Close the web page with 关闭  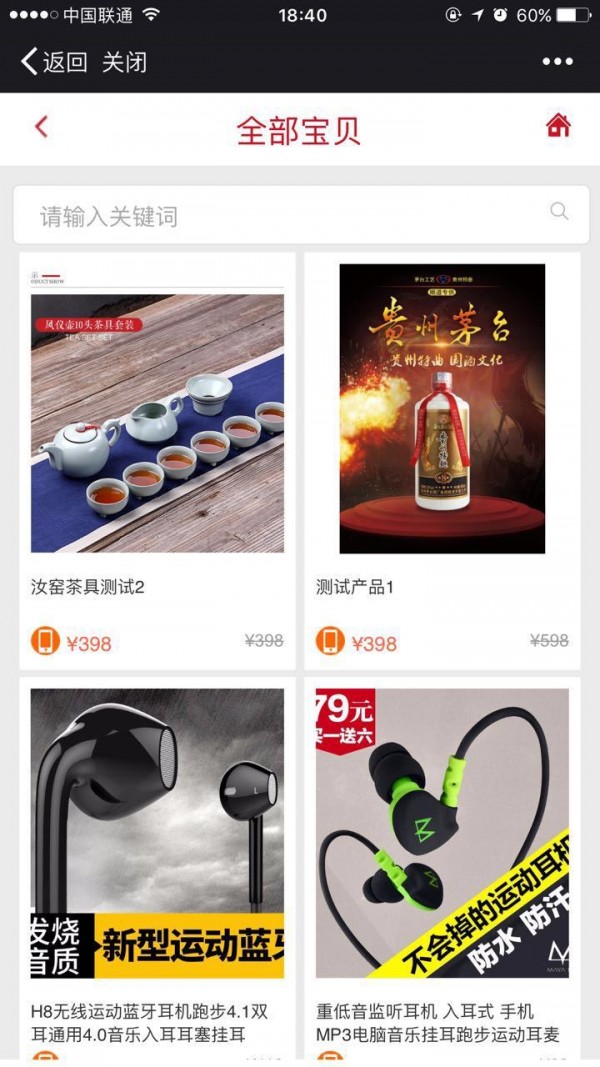tap(124, 62)
